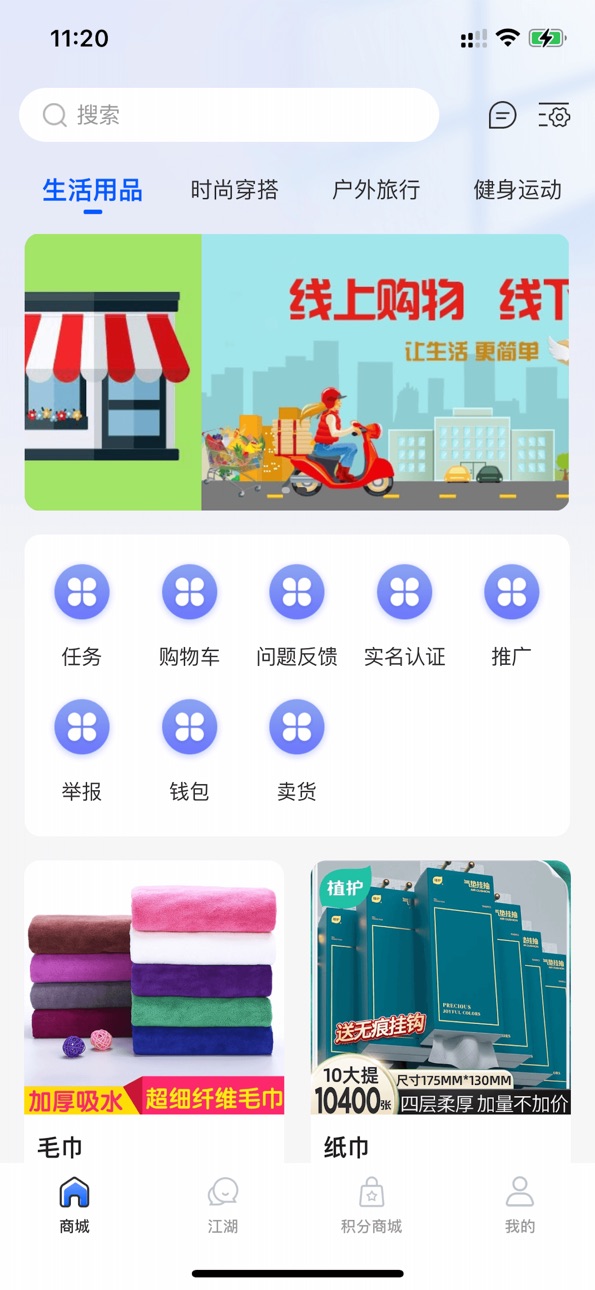Open the messages chat icon
This screenshot has height=1290, width=595.
point(502,116)
